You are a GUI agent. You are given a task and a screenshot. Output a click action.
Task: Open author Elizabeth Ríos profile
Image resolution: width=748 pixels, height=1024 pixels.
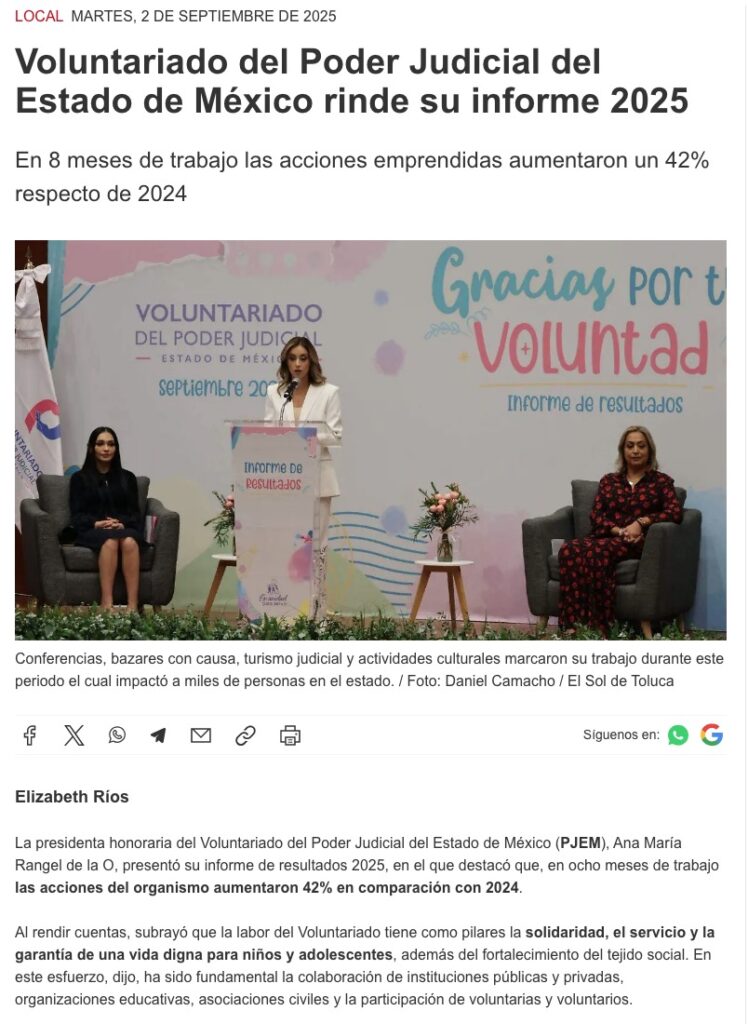[x=72, y=797]
